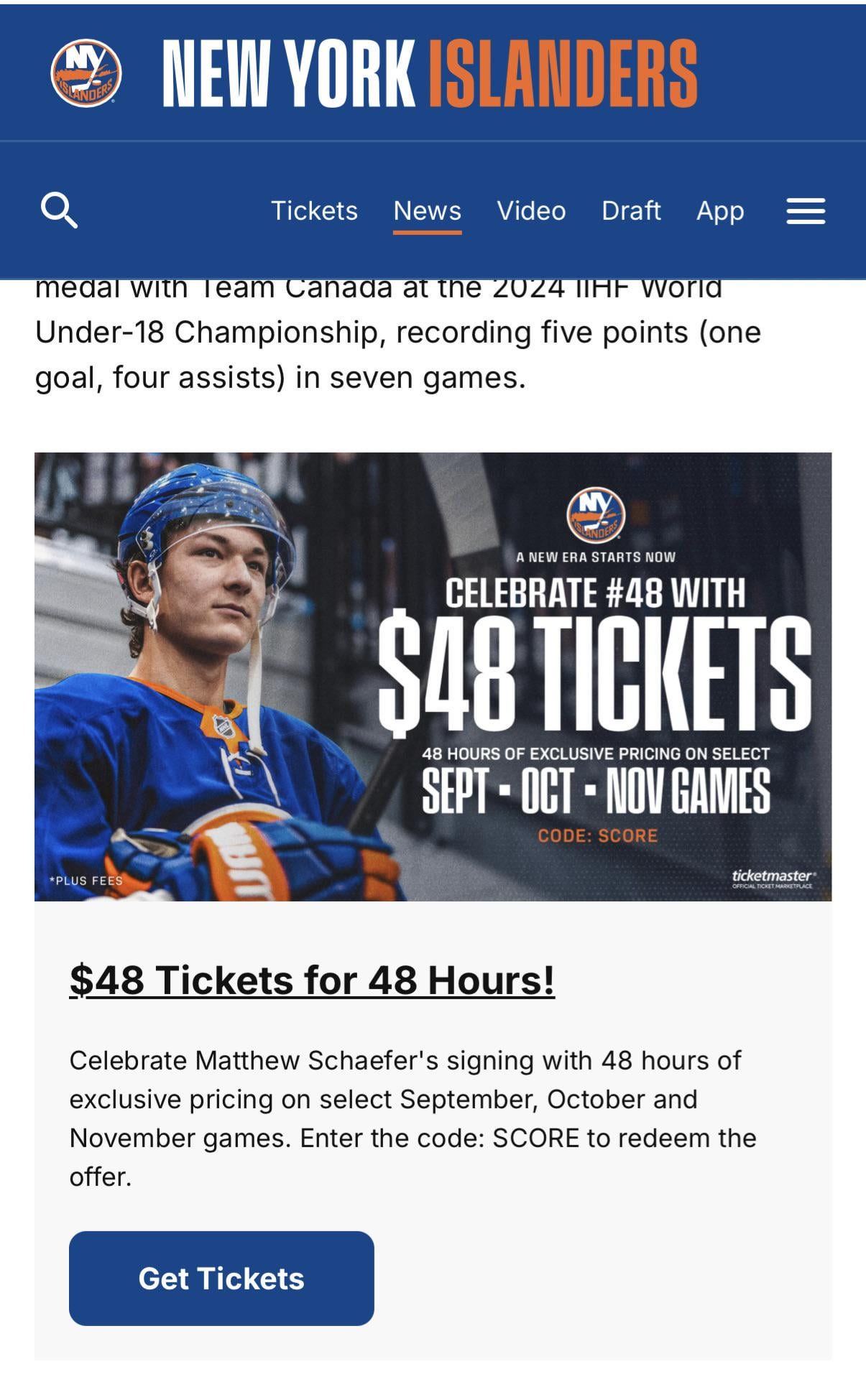Open the search magnifier icon
The height and width of the screenshot is (1400, 866).
point(59,210)
